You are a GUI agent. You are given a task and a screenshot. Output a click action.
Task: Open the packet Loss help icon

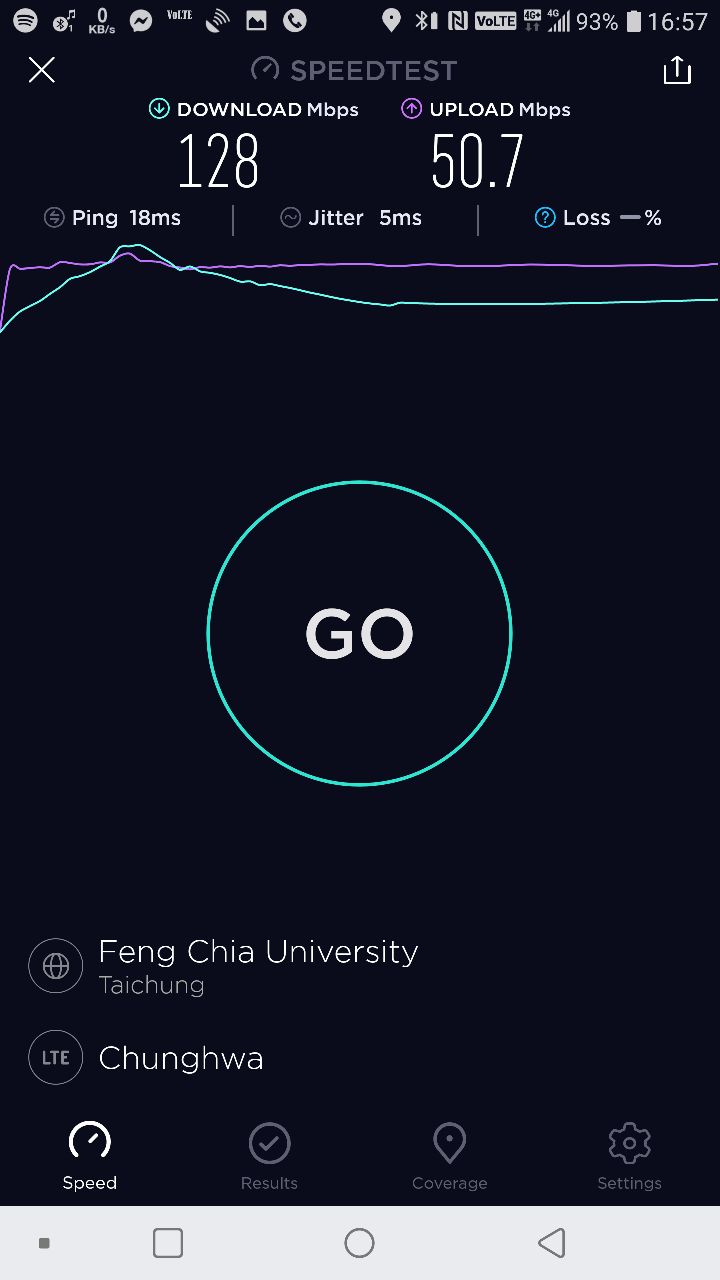pos(545,218)
